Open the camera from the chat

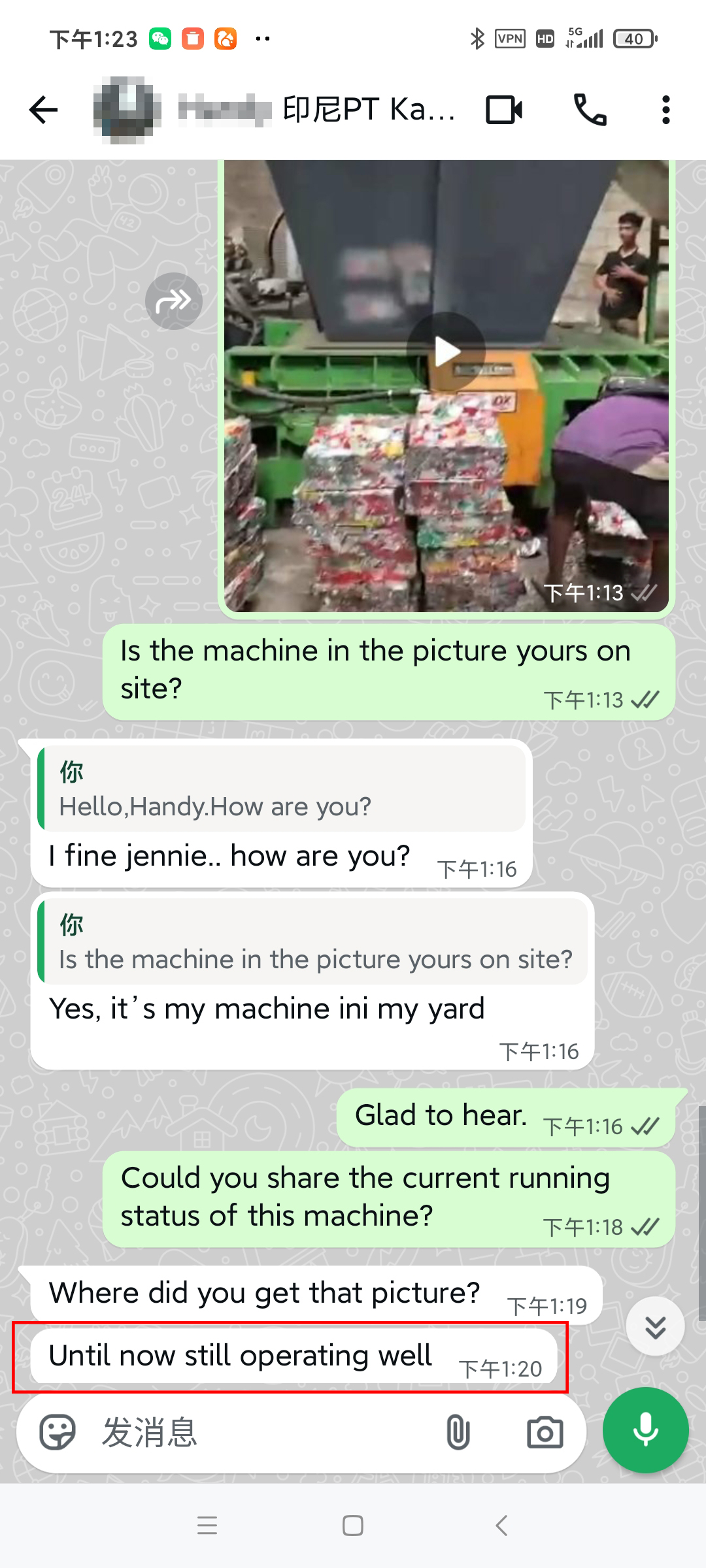tap(545, 1433)
